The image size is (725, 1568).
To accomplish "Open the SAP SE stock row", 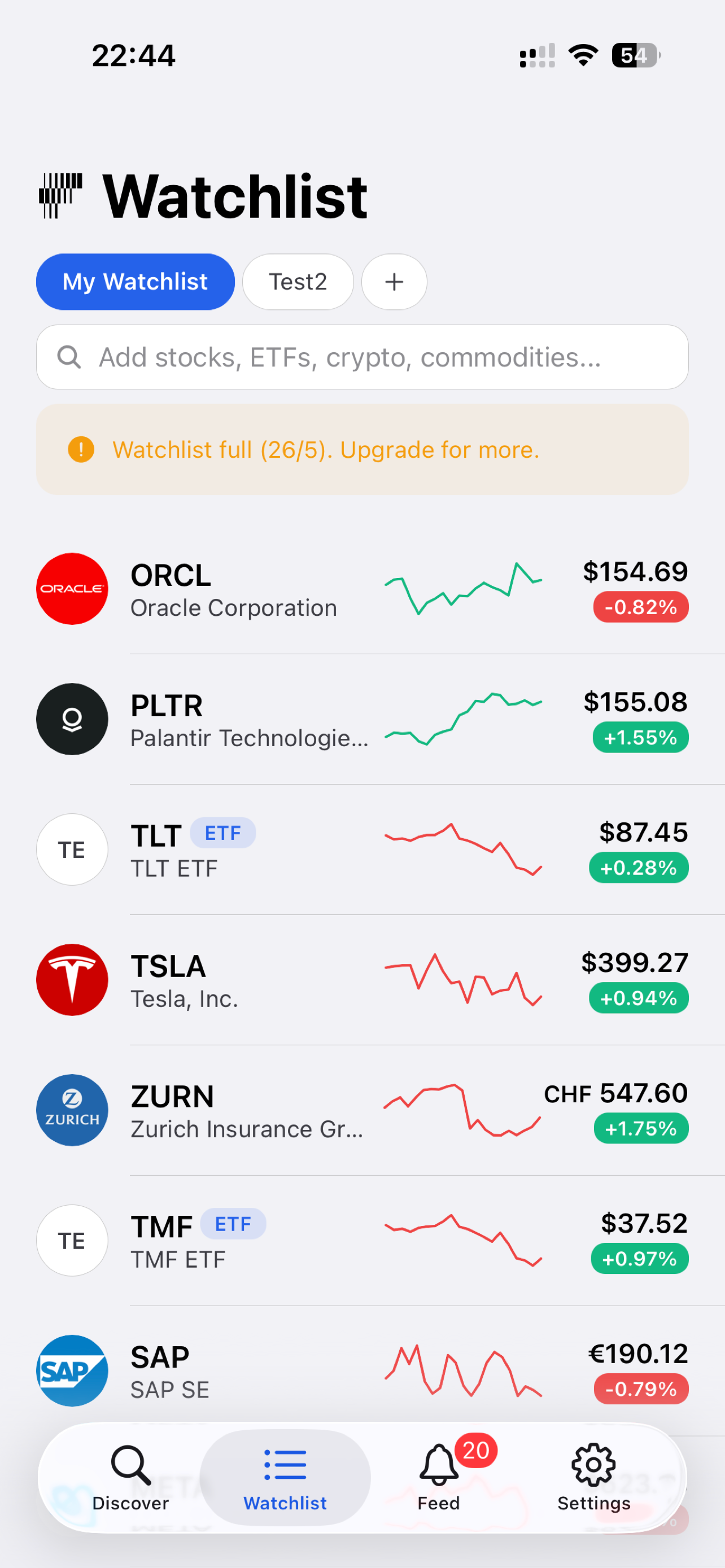I will click(362, 1371).
